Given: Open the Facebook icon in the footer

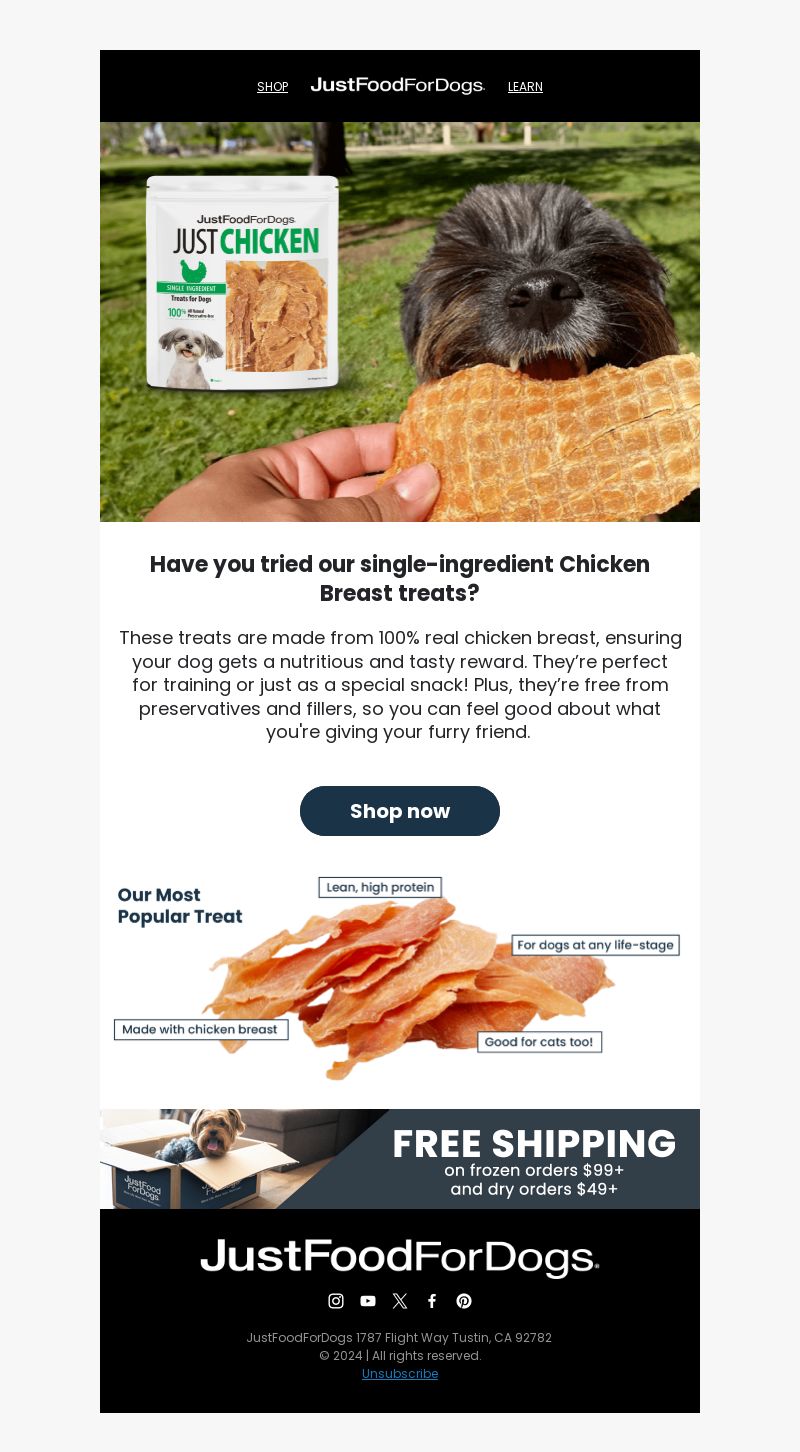Looking at the screenshot, I should (x=432, y=1301).
